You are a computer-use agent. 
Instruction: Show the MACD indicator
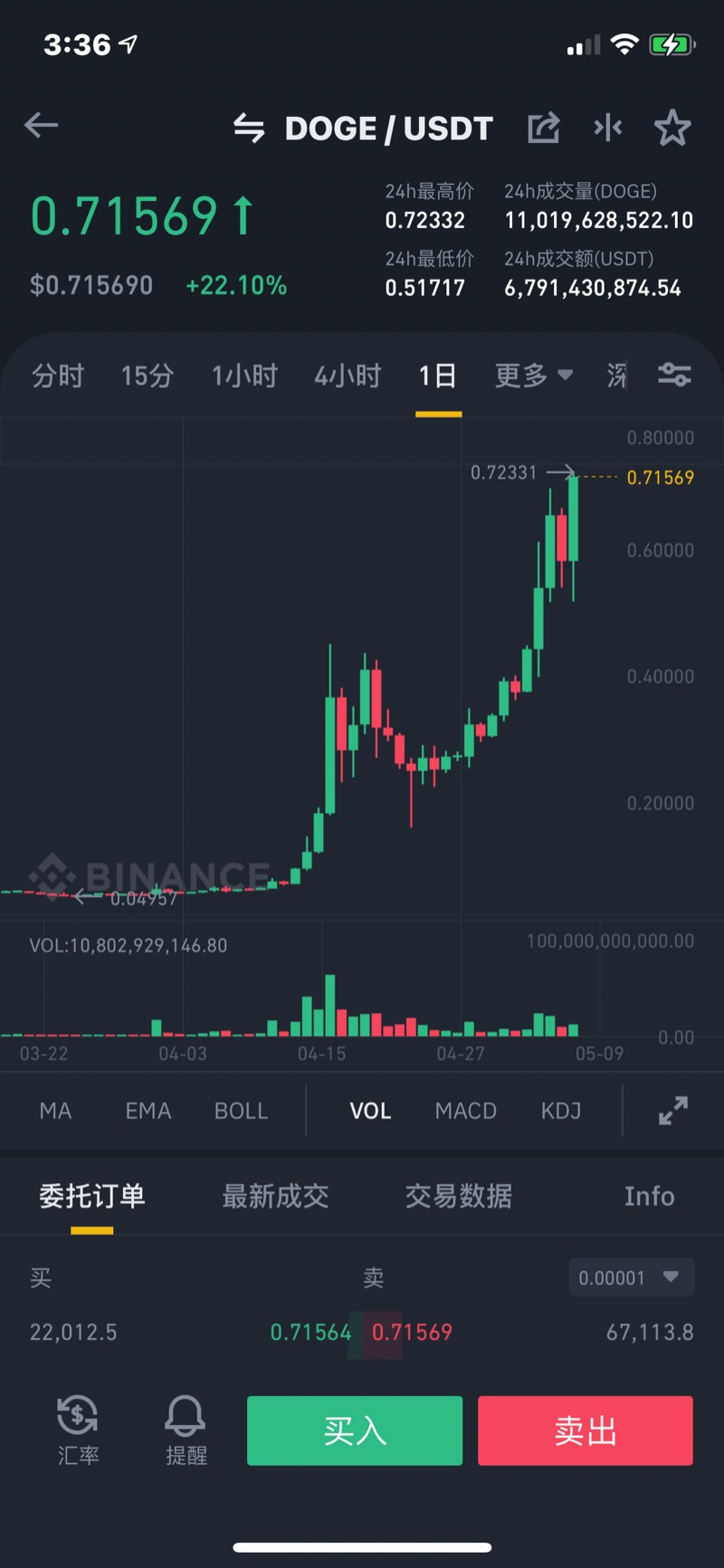tap(465, 1111)
